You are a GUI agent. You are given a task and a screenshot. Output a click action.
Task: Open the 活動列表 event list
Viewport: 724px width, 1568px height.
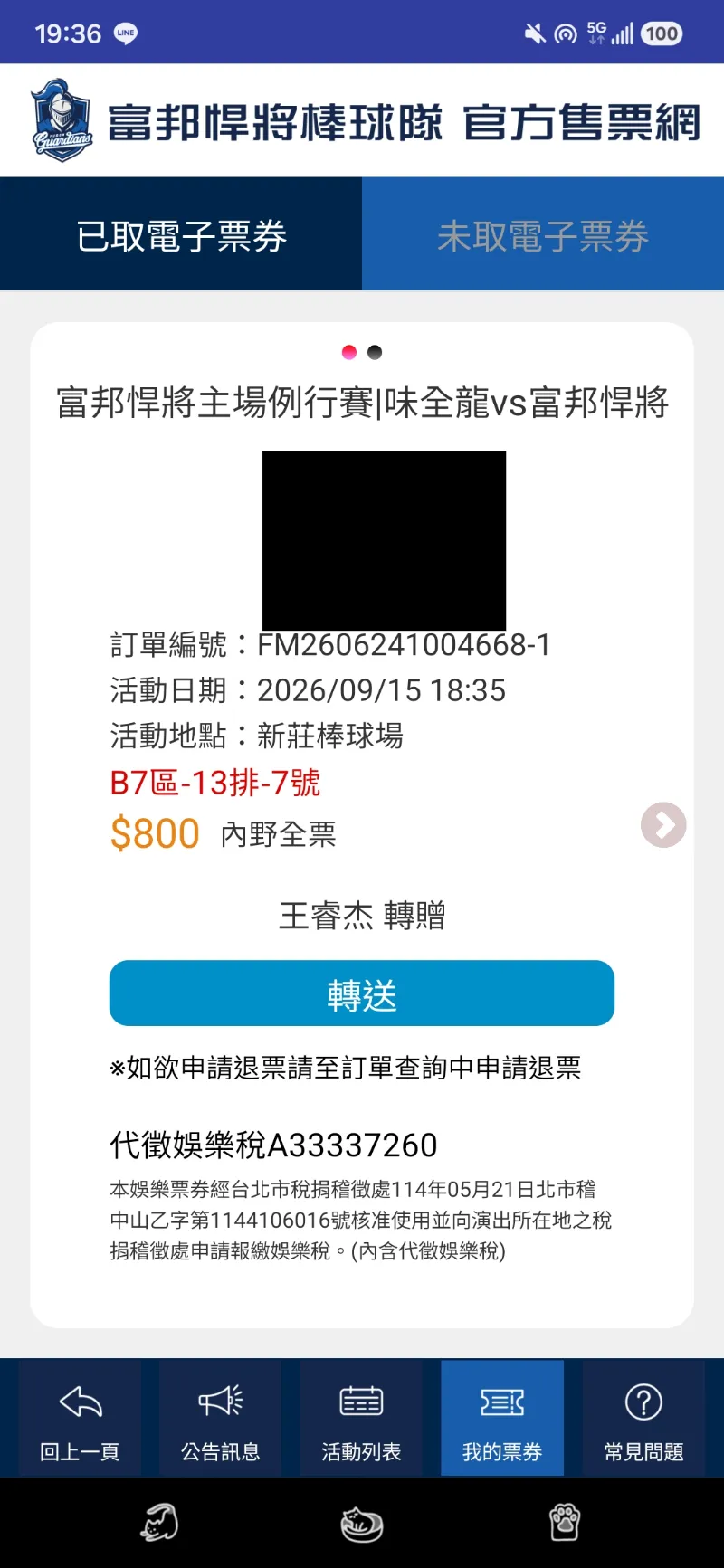[x=361, y=1418]
